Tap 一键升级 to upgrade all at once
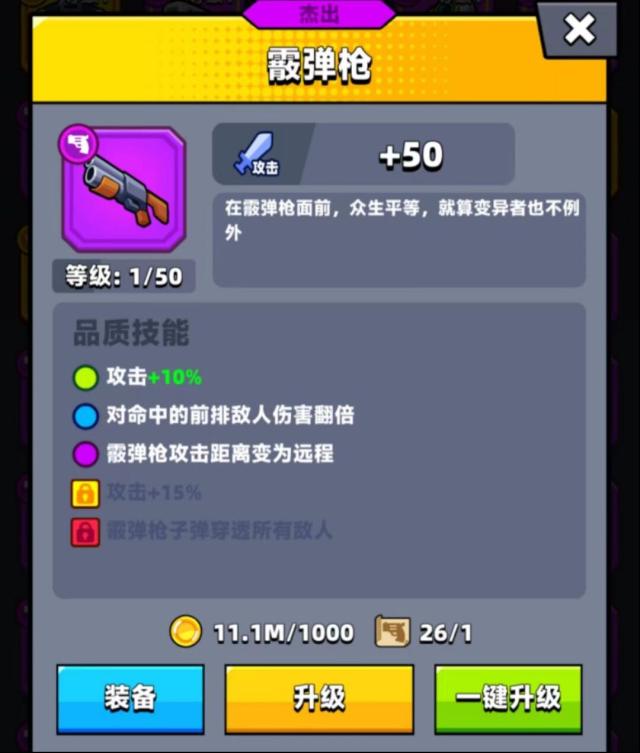 point(508,698)
